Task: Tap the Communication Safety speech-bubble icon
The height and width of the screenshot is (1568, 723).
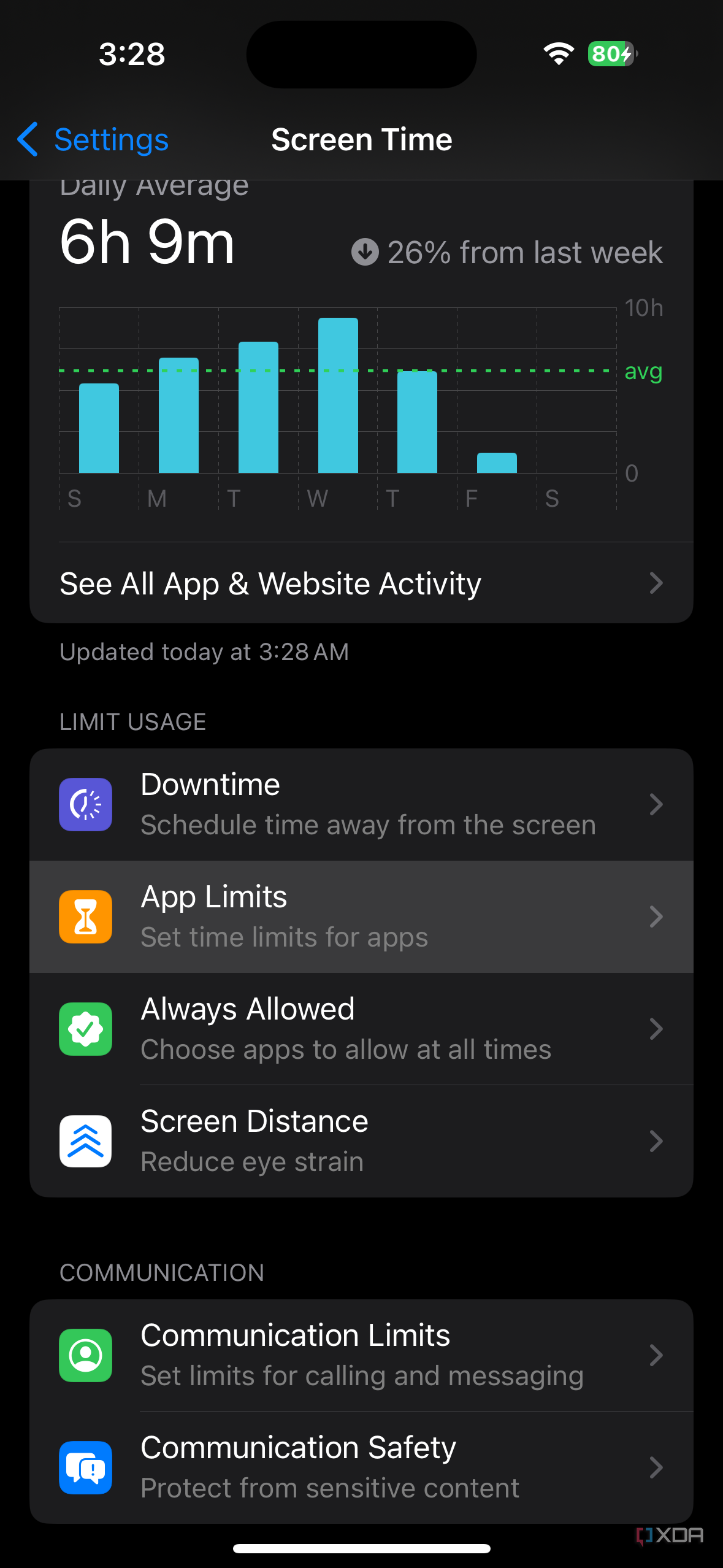Action: [x=85, y=1468]
